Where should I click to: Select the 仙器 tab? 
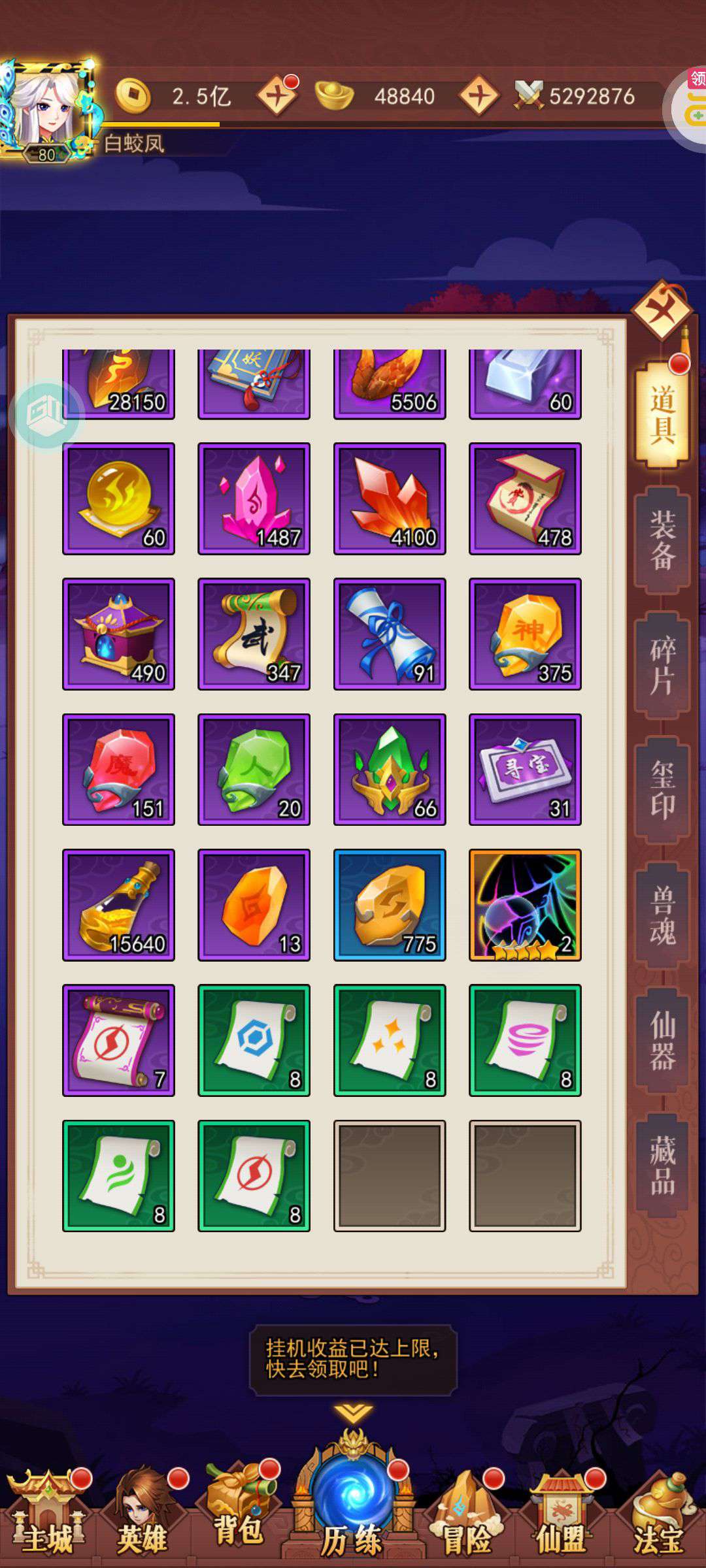(x=662, y=1041)
